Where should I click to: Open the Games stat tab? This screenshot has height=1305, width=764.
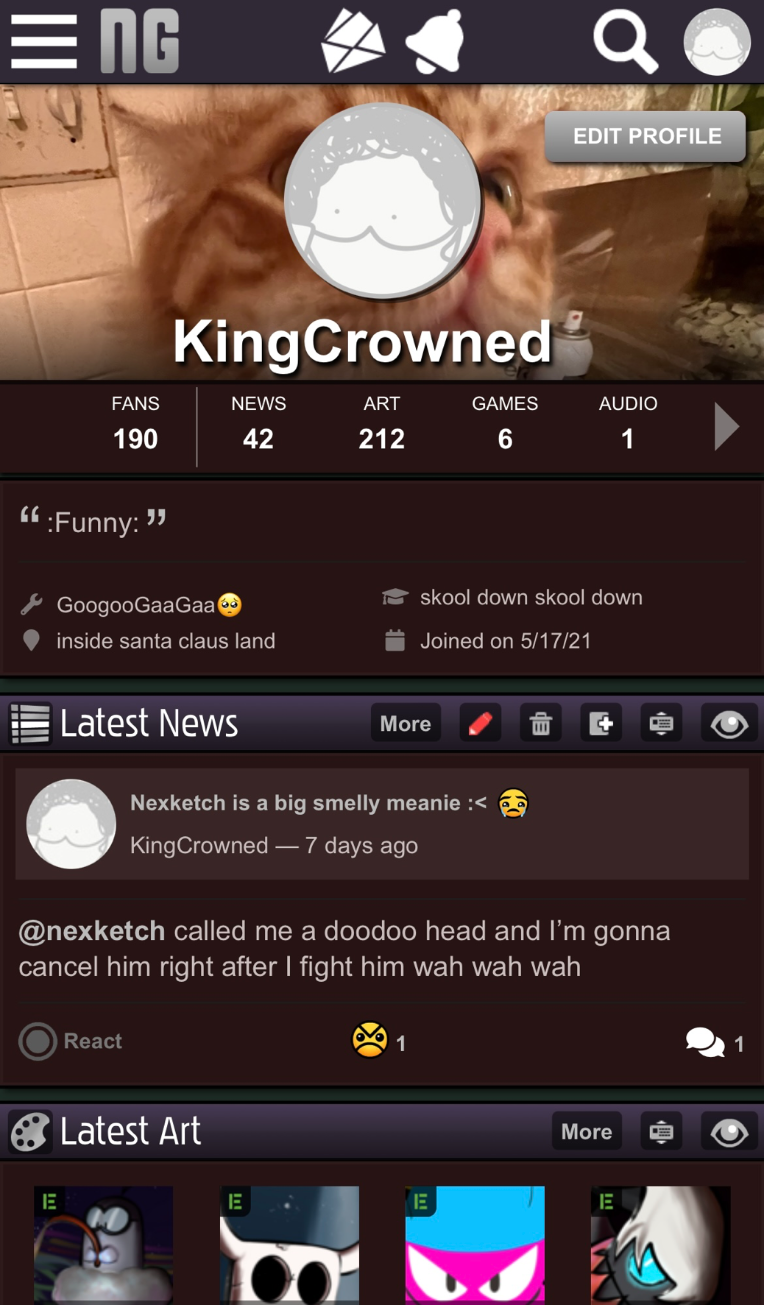(x=505, y=424)
